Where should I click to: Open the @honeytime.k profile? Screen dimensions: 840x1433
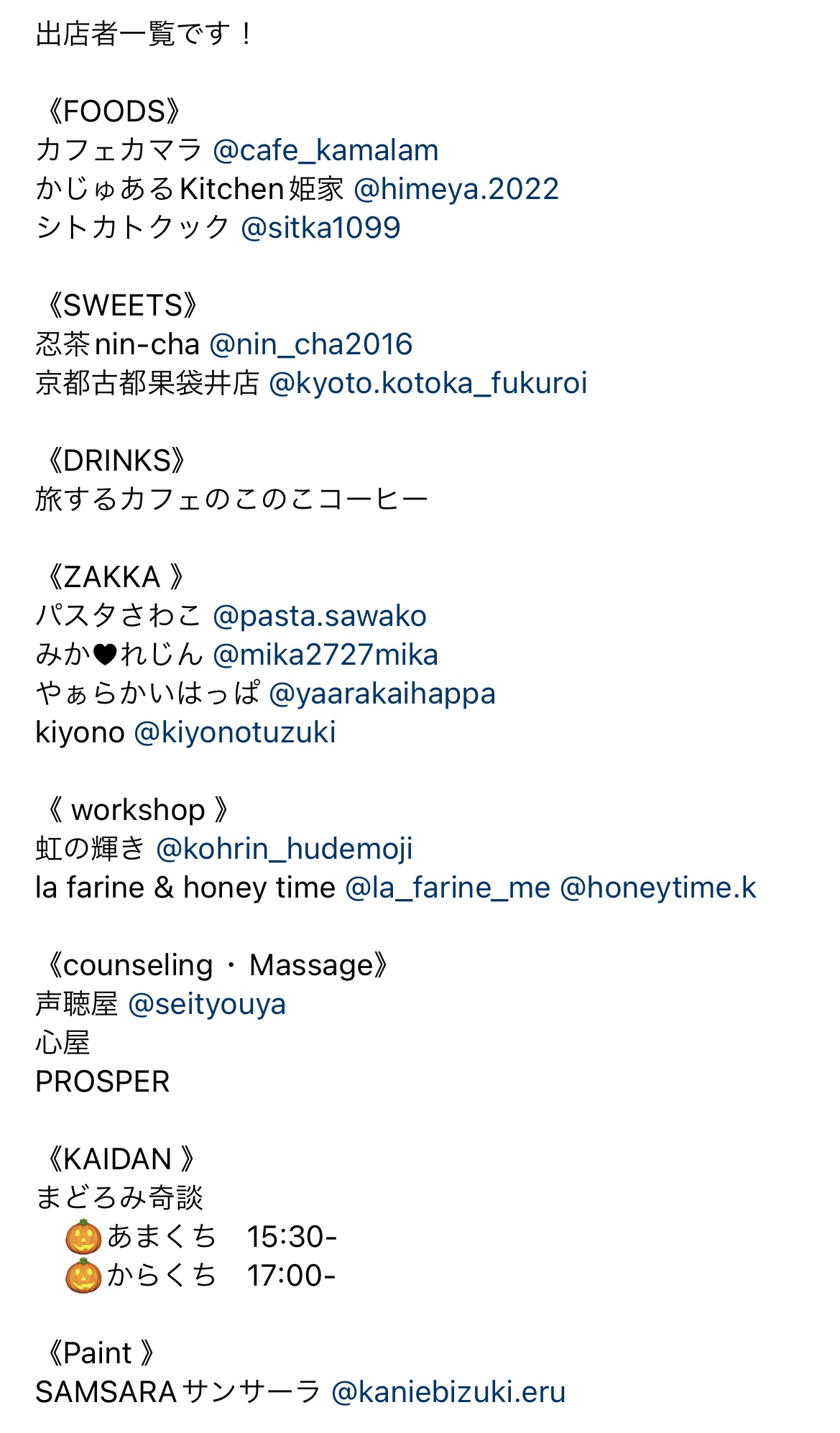(x=658, y=888)
